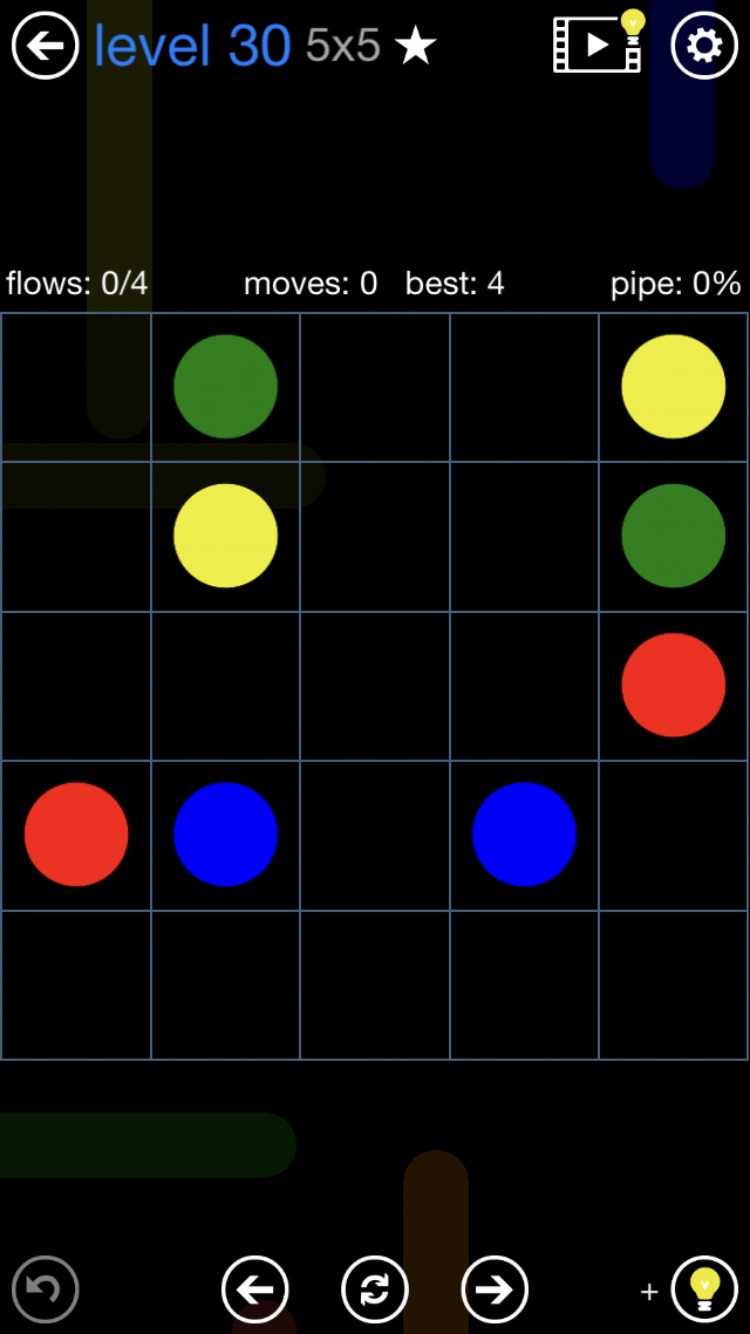Tap the red dot below the green dot
750x1334 pixels.
tap(673, 685)
